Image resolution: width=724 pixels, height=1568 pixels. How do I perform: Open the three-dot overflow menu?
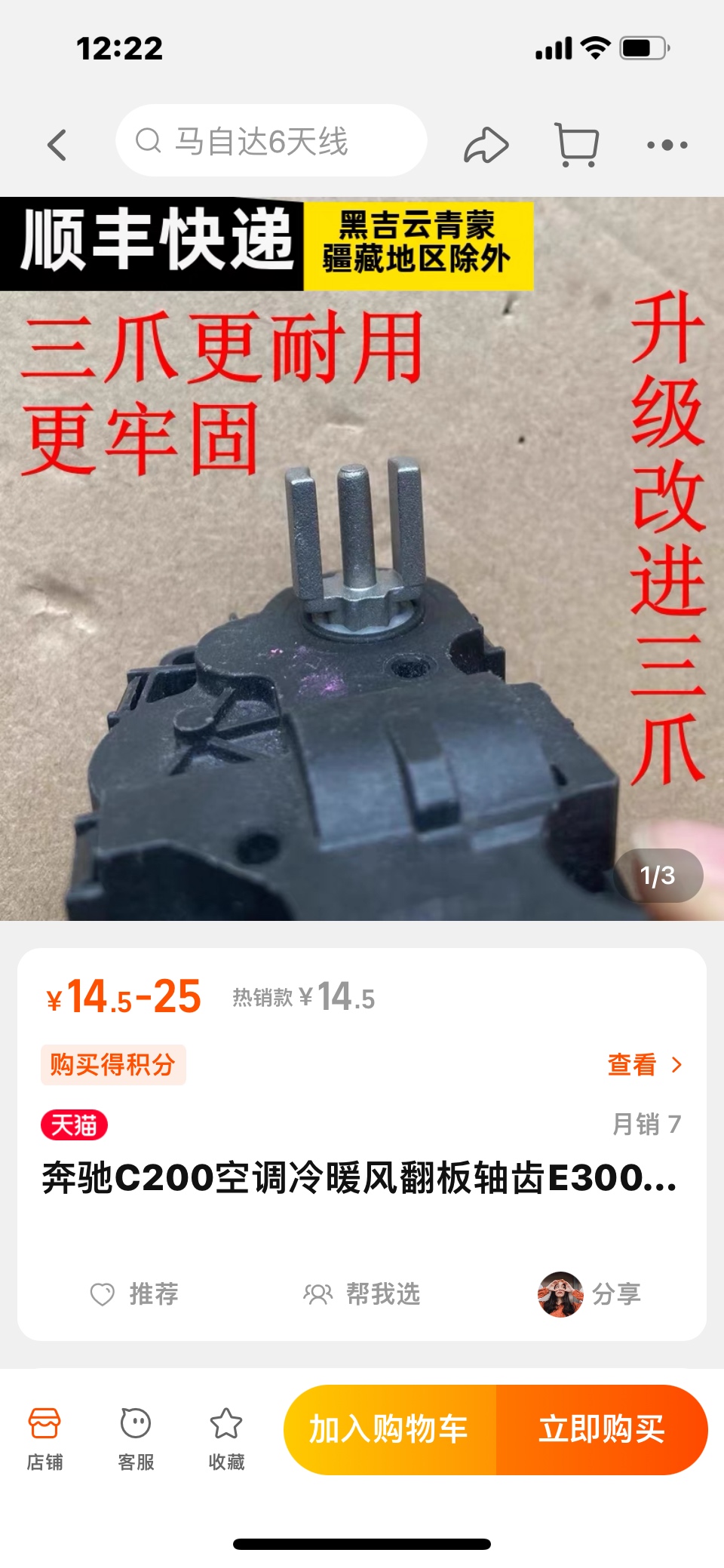click(x=667, y=144)
